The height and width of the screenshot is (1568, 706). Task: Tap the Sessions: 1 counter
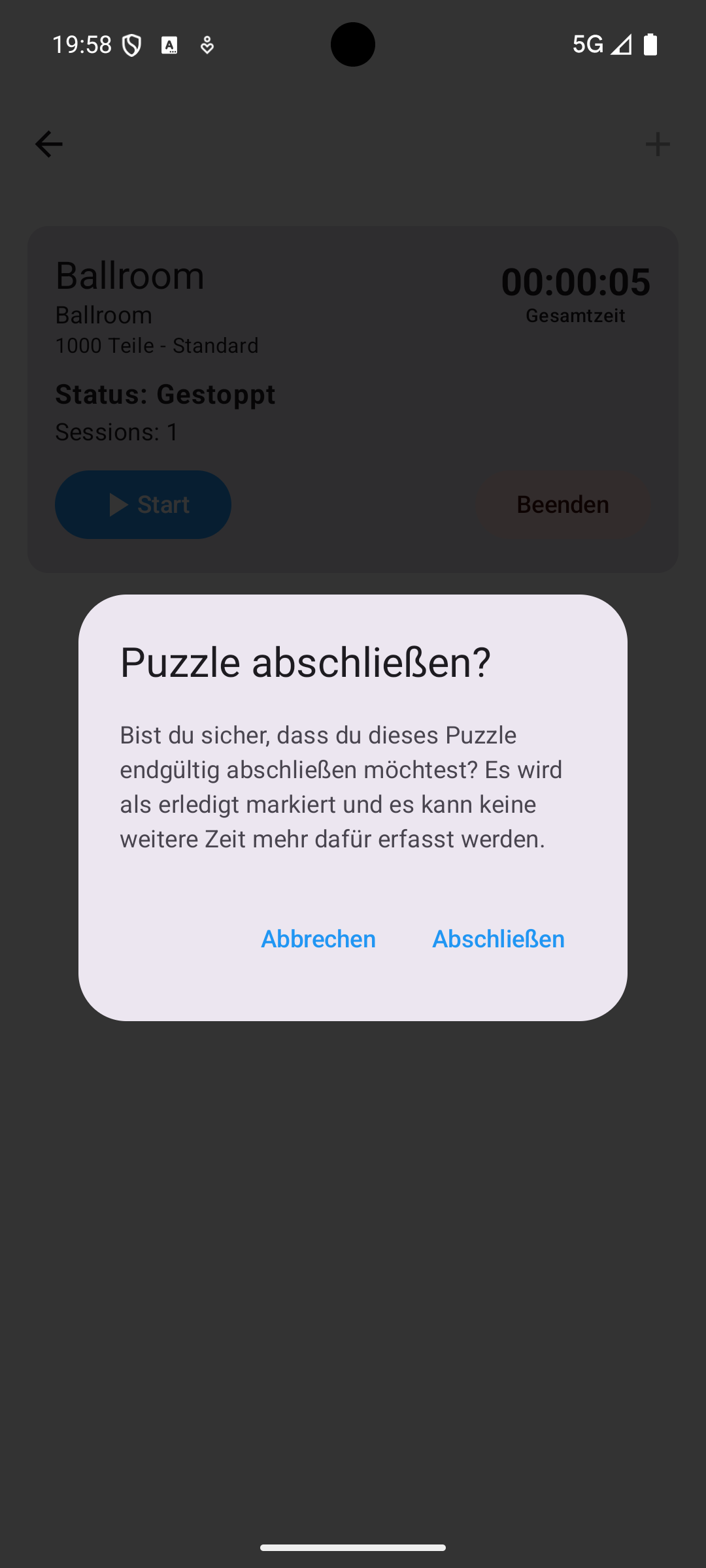(x=116, y=431)
